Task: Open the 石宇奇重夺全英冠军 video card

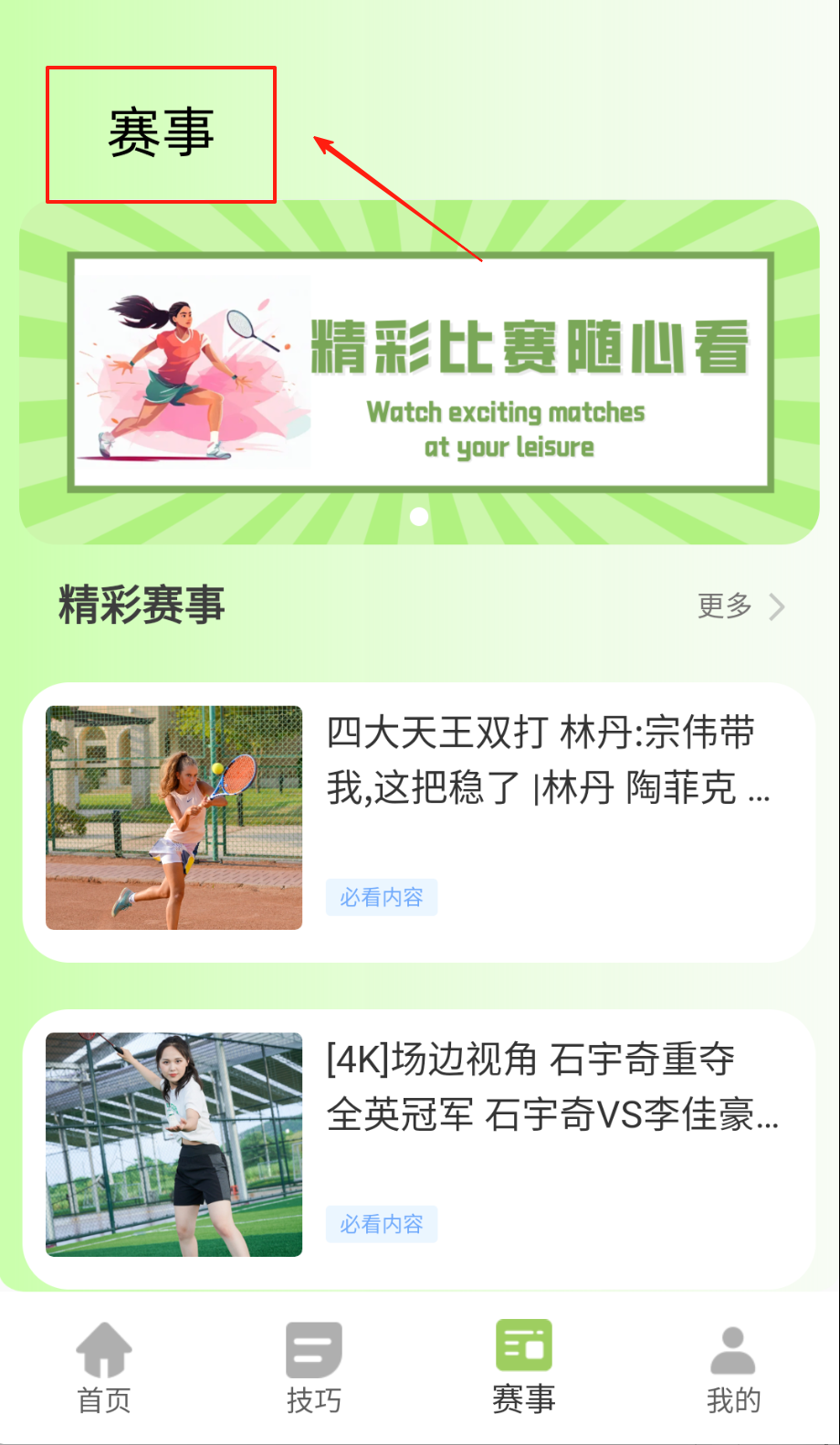Action: pos(419,1148)
